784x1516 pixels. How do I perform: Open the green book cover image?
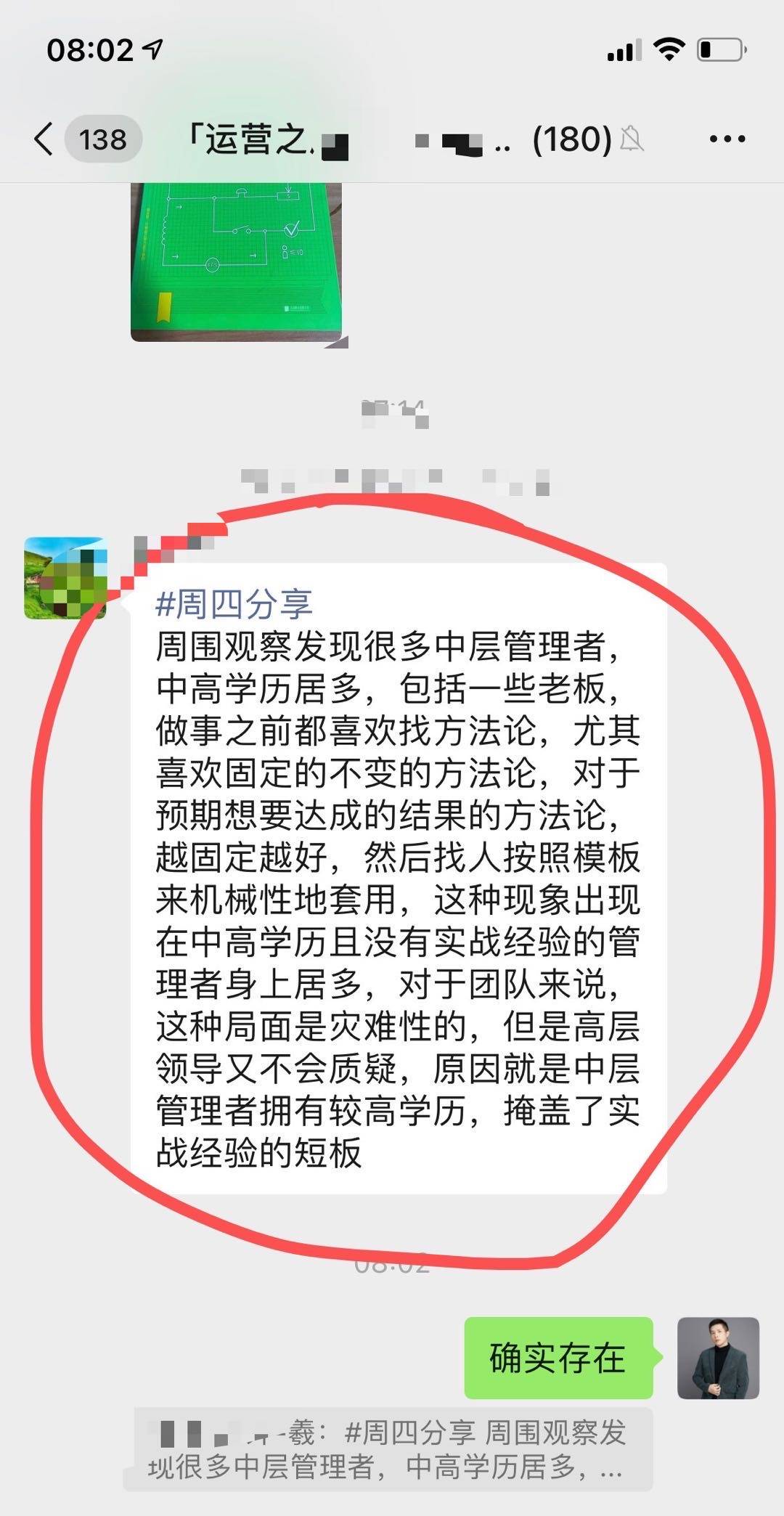click(236, 261)
